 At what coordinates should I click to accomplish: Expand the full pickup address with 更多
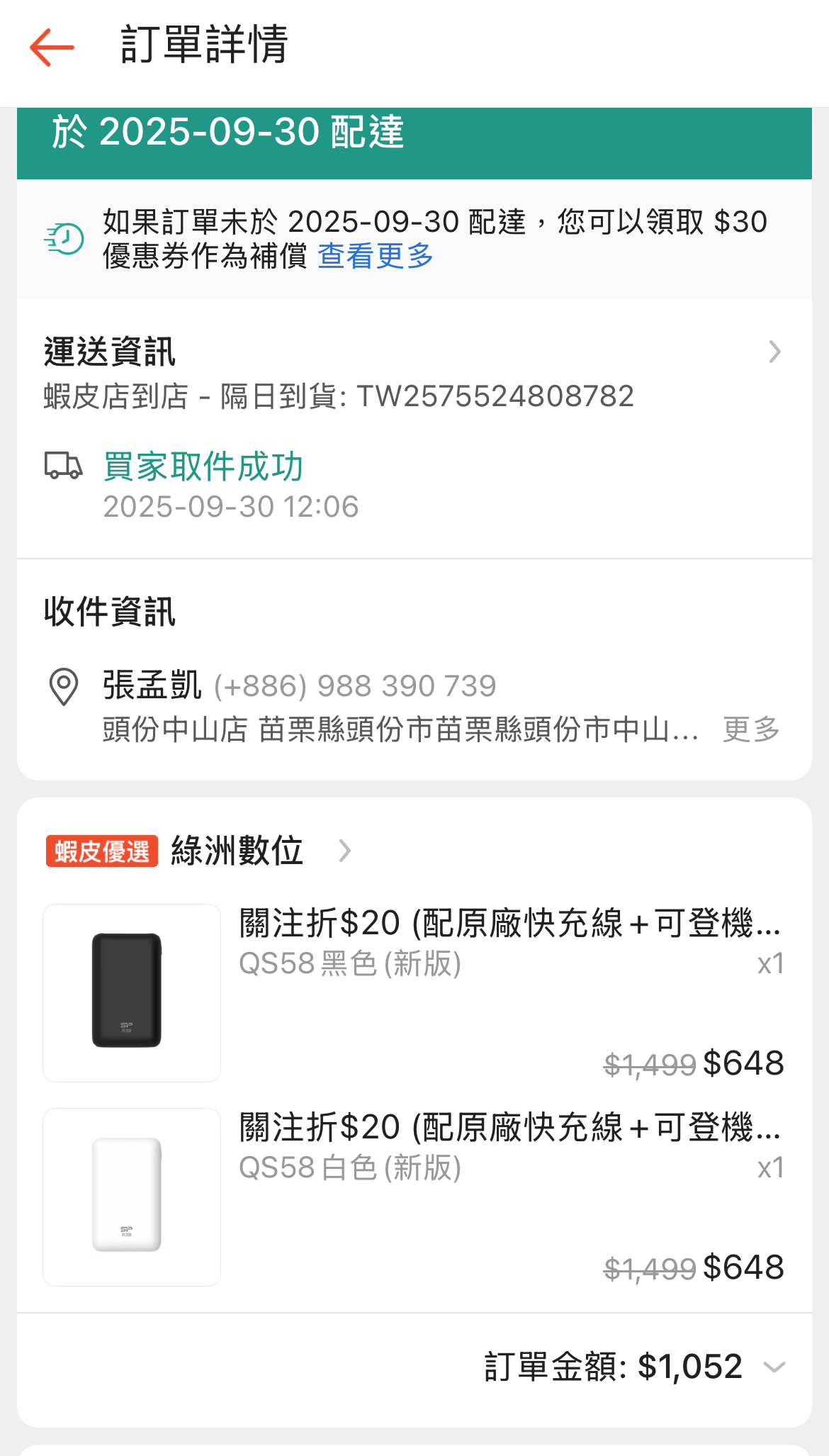tap(751, 729)
